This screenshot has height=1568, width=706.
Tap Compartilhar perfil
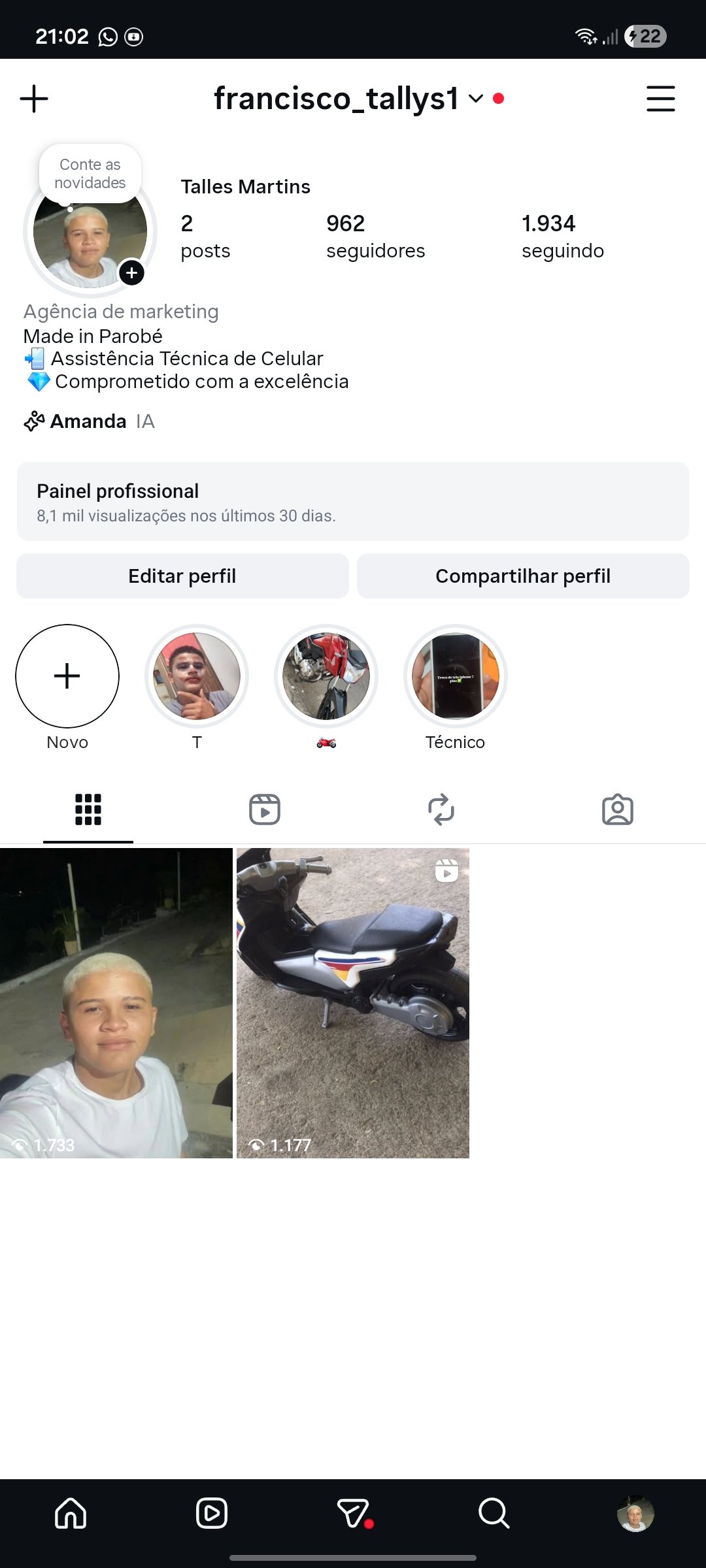[x=523, y=576]
